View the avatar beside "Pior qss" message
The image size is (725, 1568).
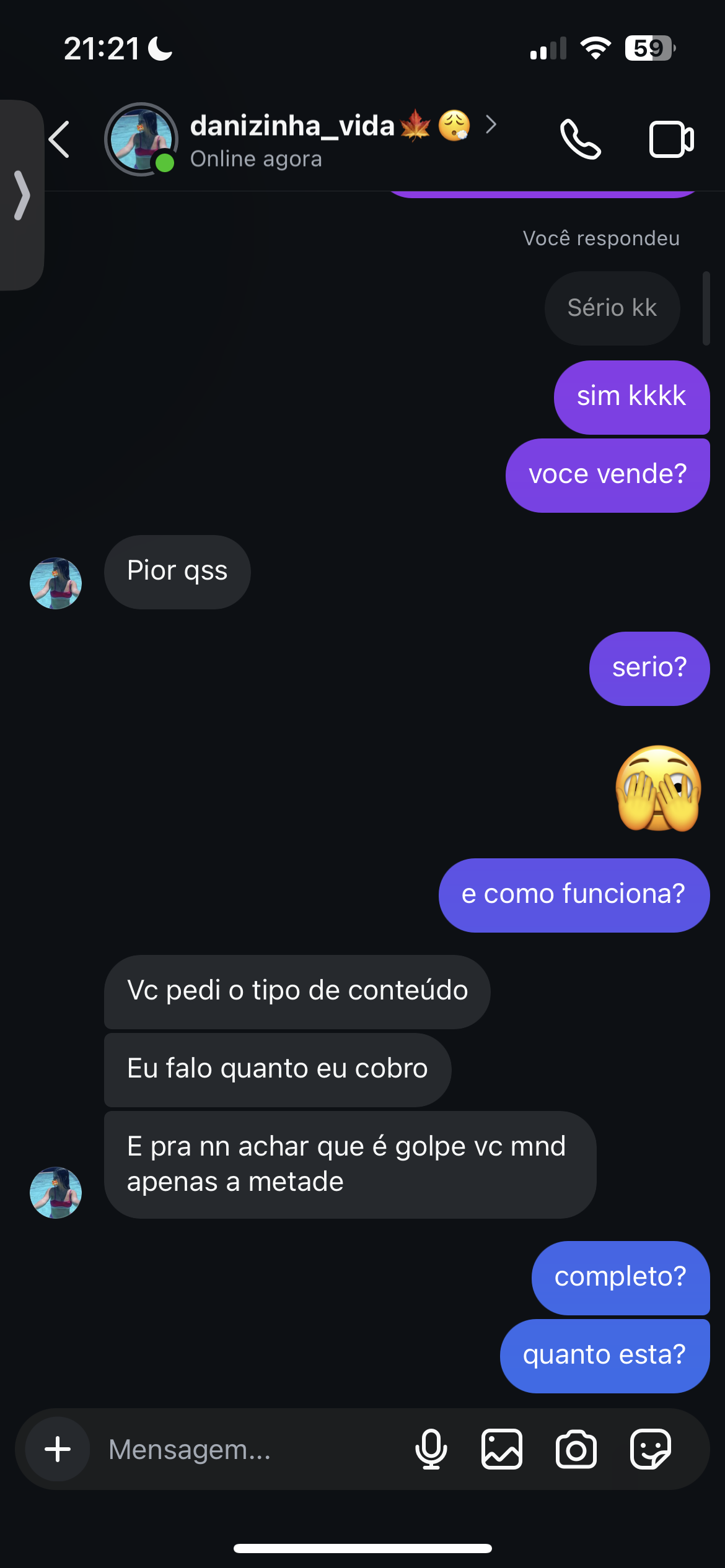[x=56, y=583]
